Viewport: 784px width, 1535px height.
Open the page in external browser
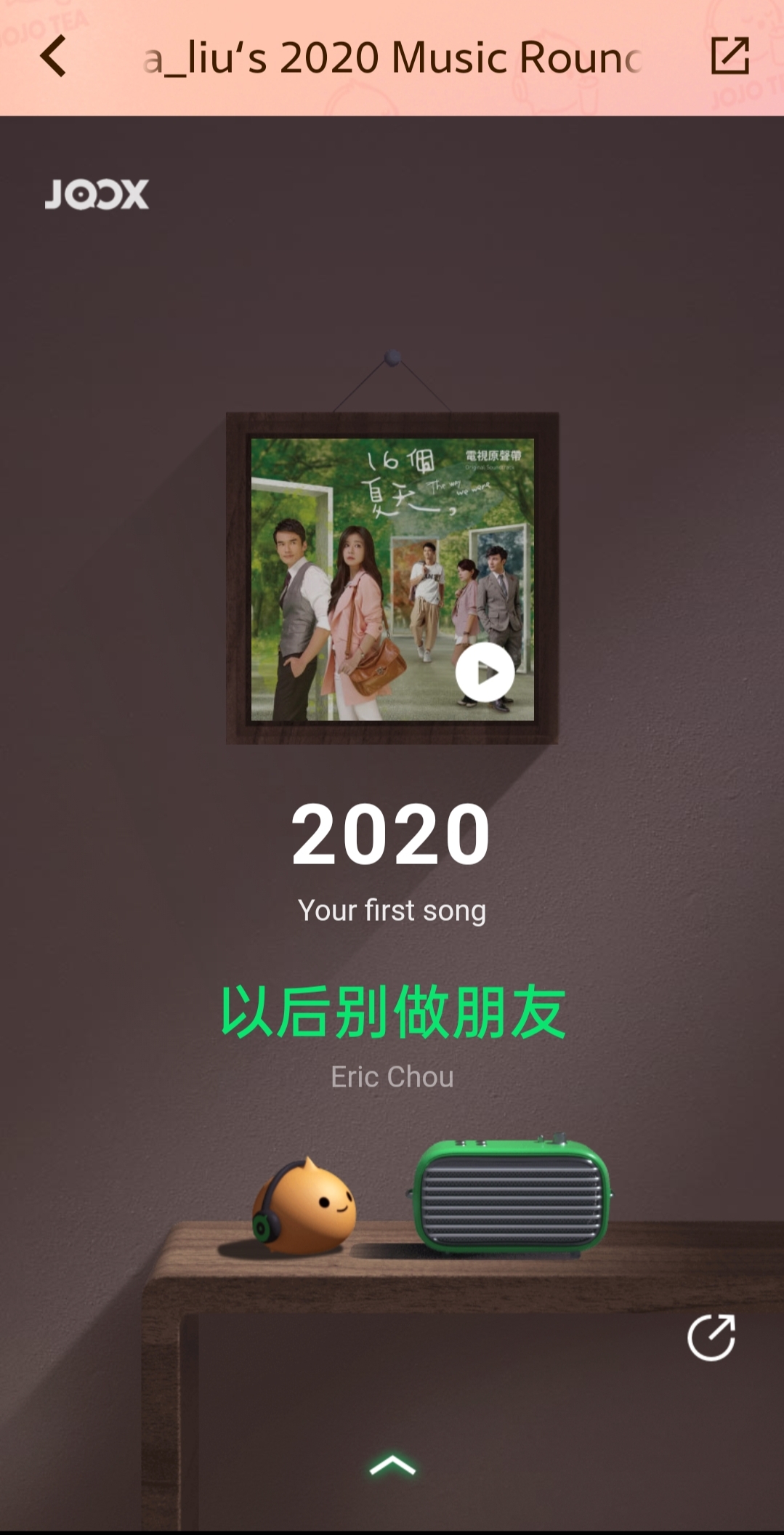click(729, 56)
